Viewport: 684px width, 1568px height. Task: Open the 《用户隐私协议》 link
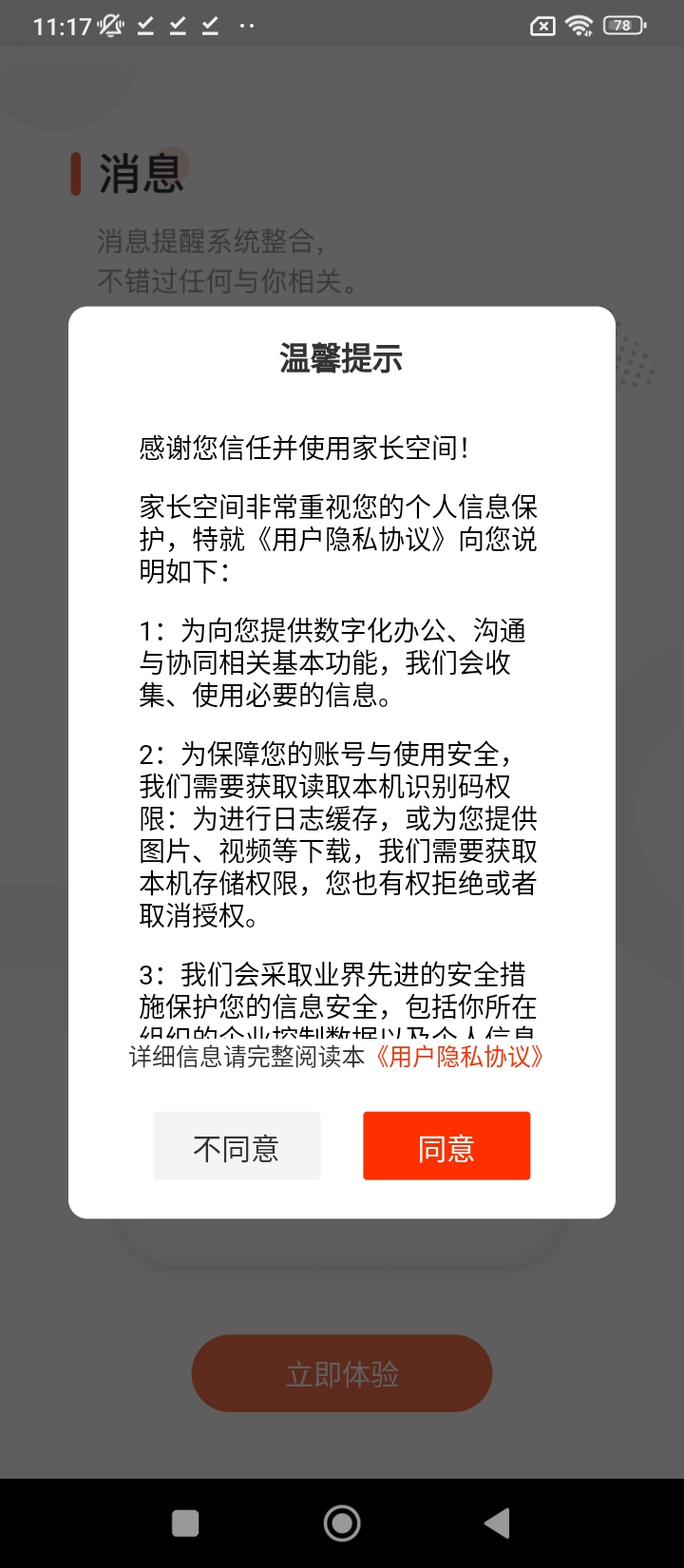pyautogui.click(x=459, y=1057)
